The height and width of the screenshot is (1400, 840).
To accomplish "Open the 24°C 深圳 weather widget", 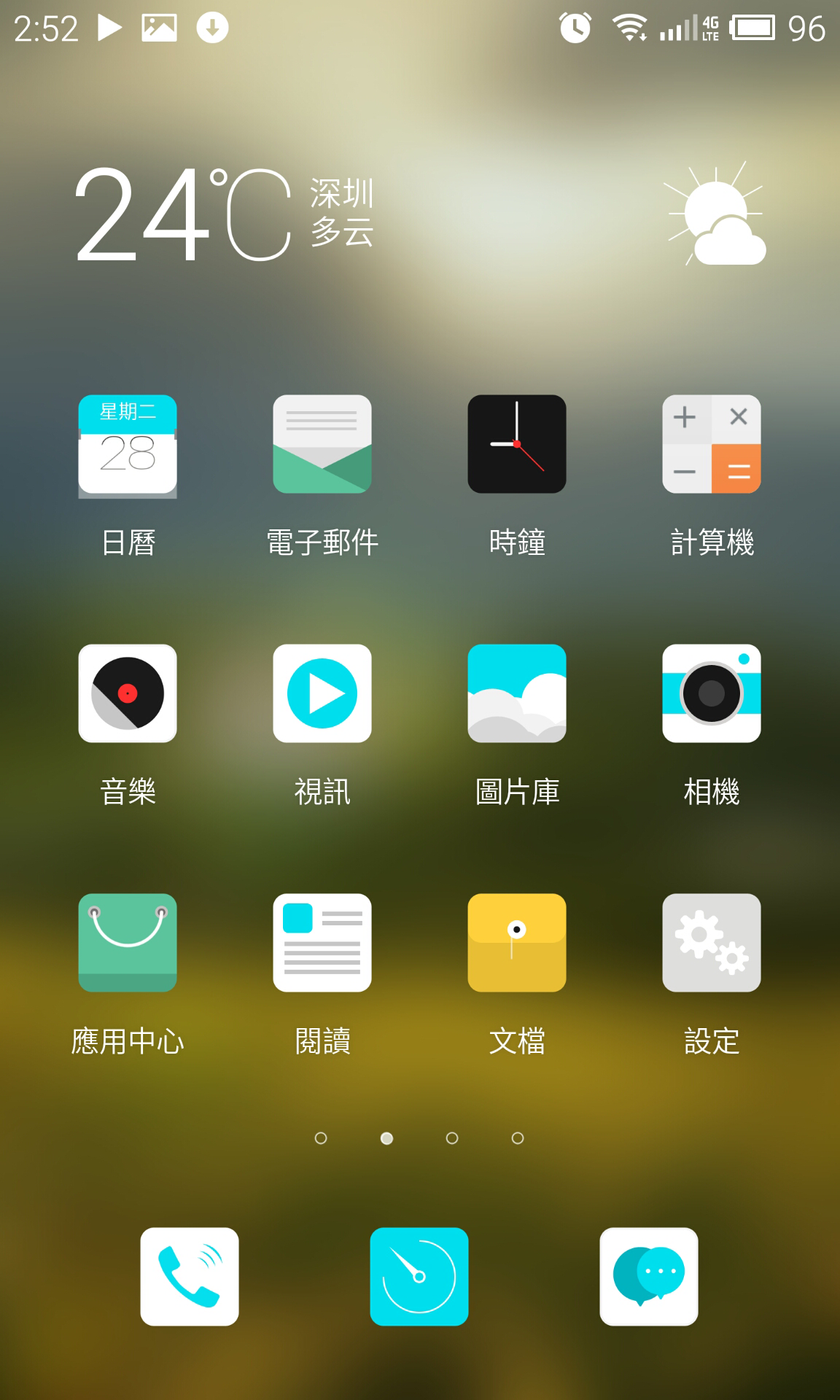I will 226,213.
